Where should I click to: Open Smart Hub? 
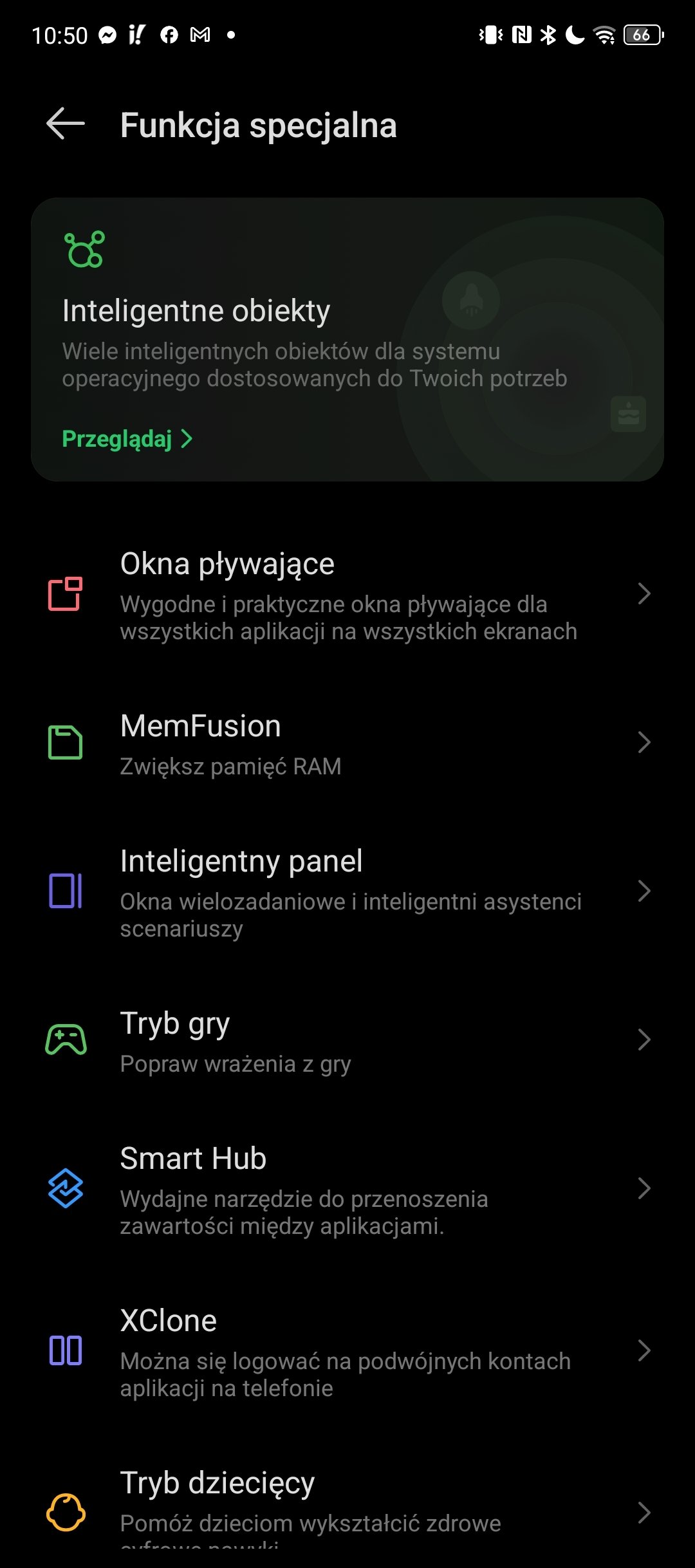click(347, 1189)
